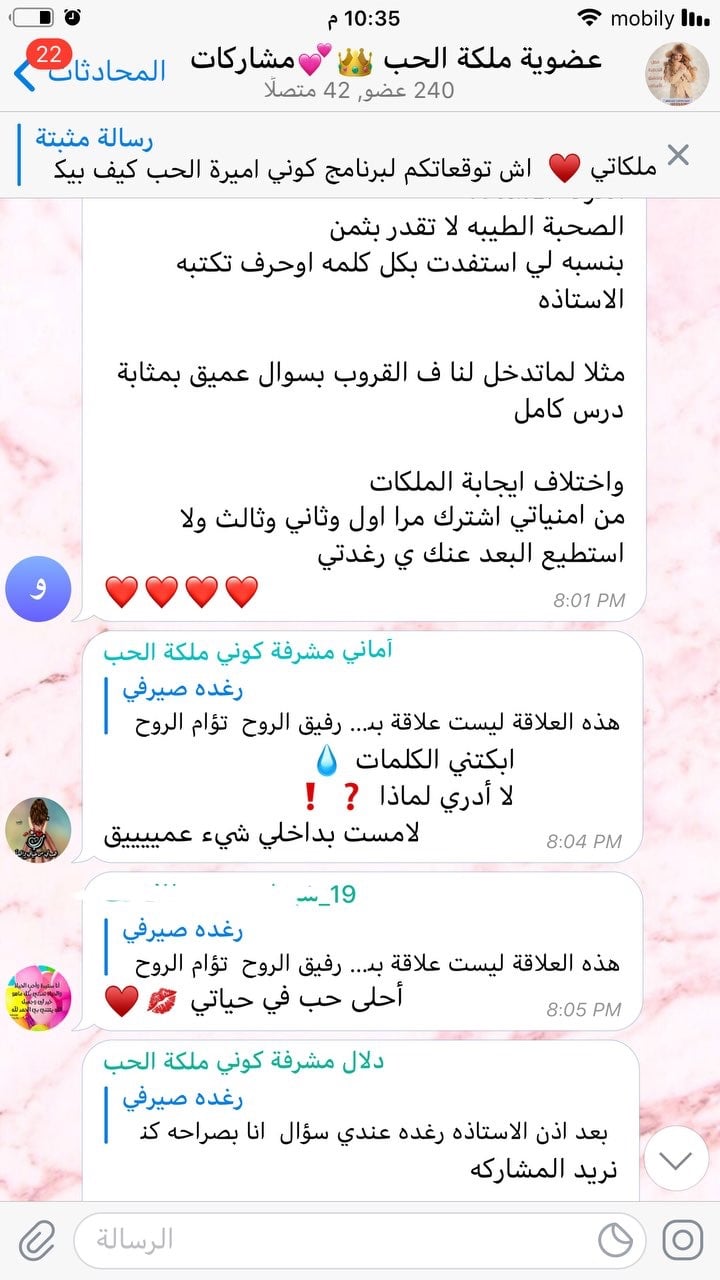Open avatar of sender with letter و

coord(38,588)
